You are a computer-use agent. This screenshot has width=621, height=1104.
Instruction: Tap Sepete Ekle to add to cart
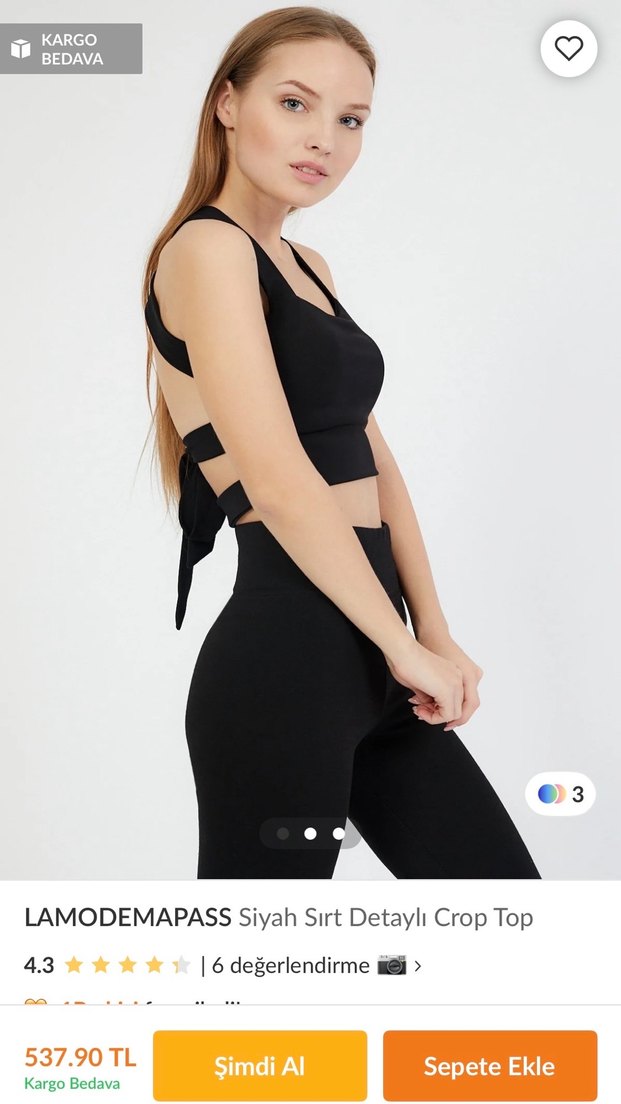(489, 1066)
